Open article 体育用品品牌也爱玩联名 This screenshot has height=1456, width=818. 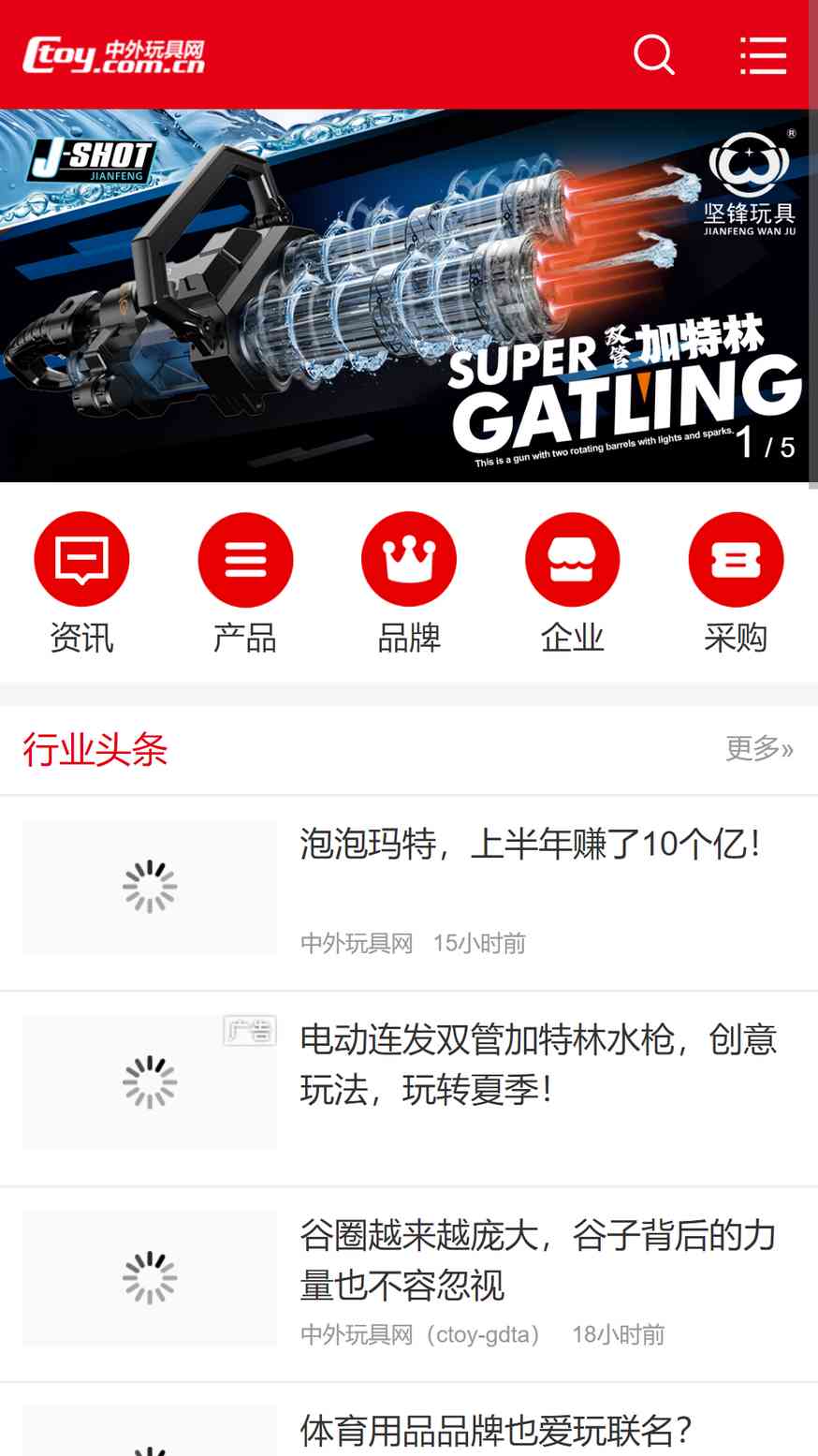click(495, 1431)
